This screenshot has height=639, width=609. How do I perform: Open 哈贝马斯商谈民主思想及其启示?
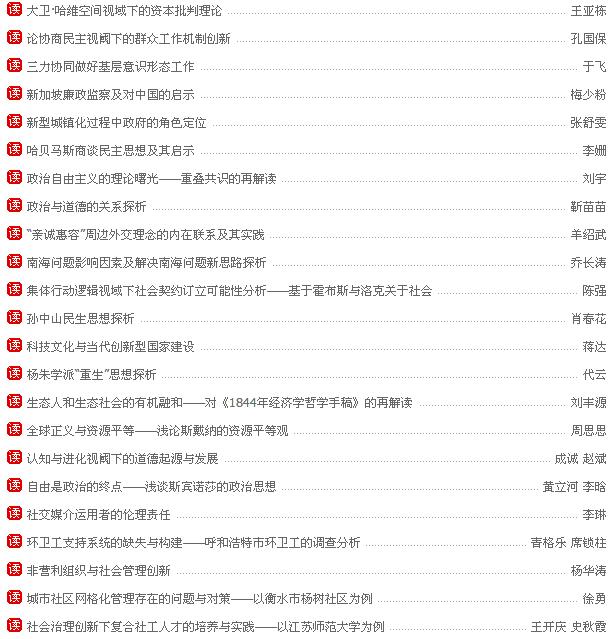(x=110, y=150)
